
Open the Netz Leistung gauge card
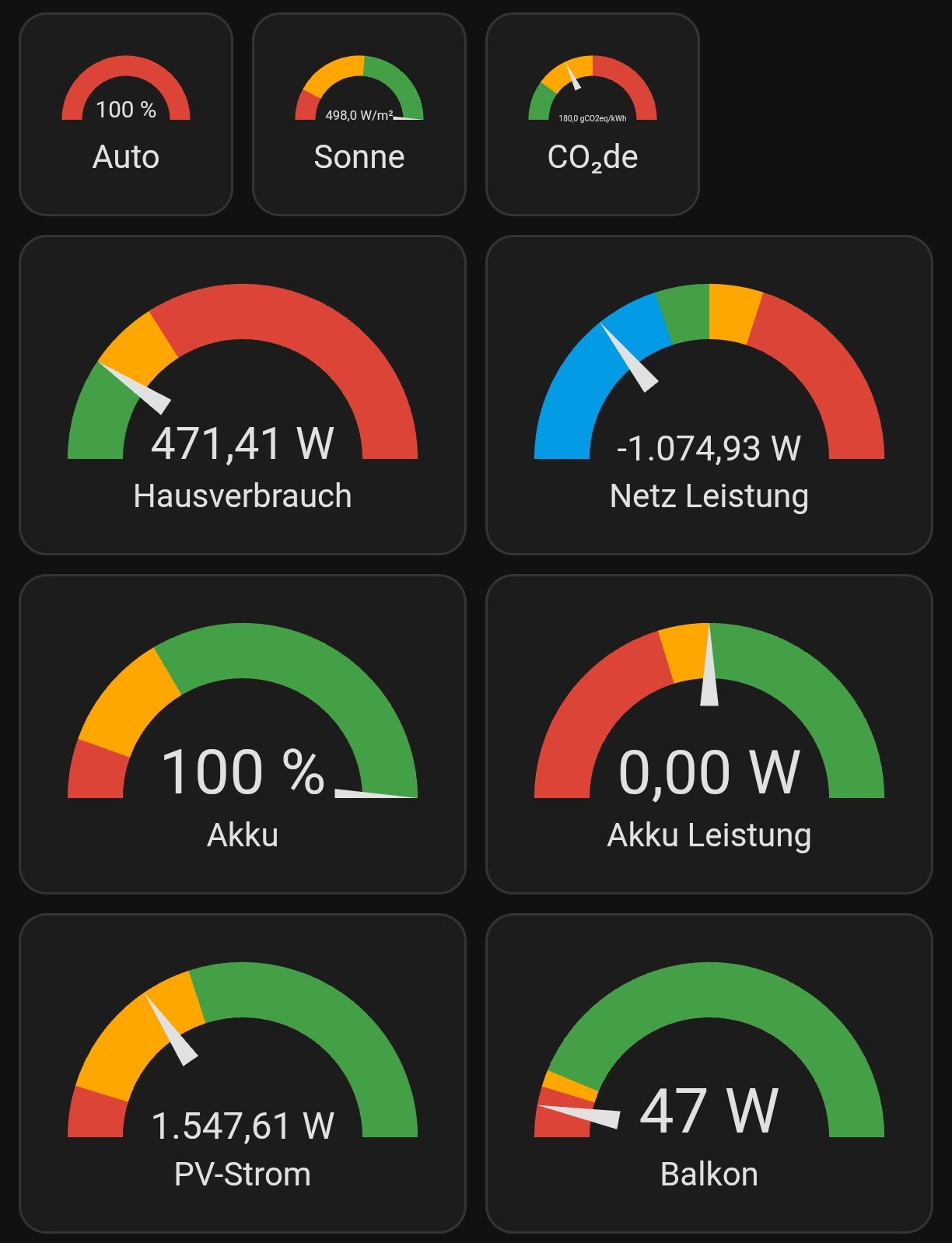[x=709, y=395]
